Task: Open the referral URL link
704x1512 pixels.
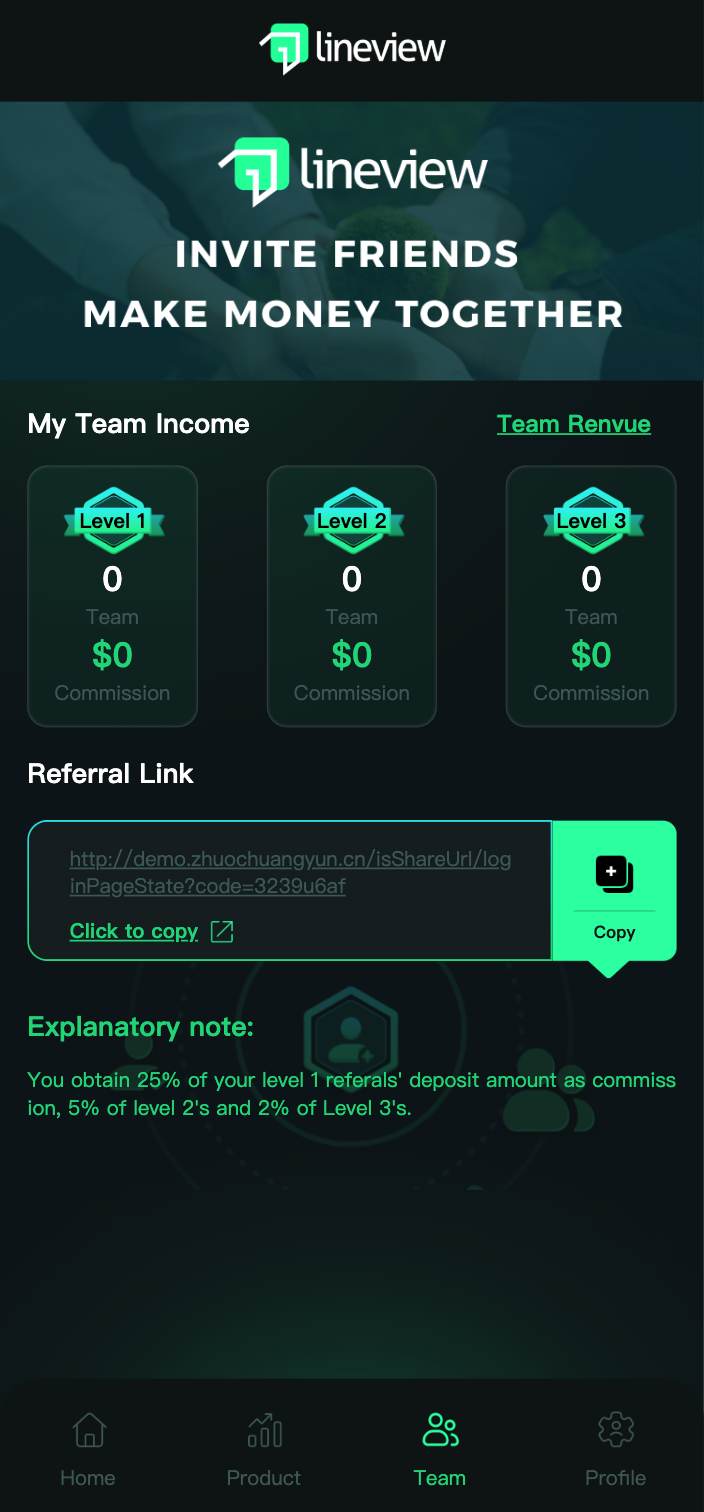Action: [x=290, y=872]
